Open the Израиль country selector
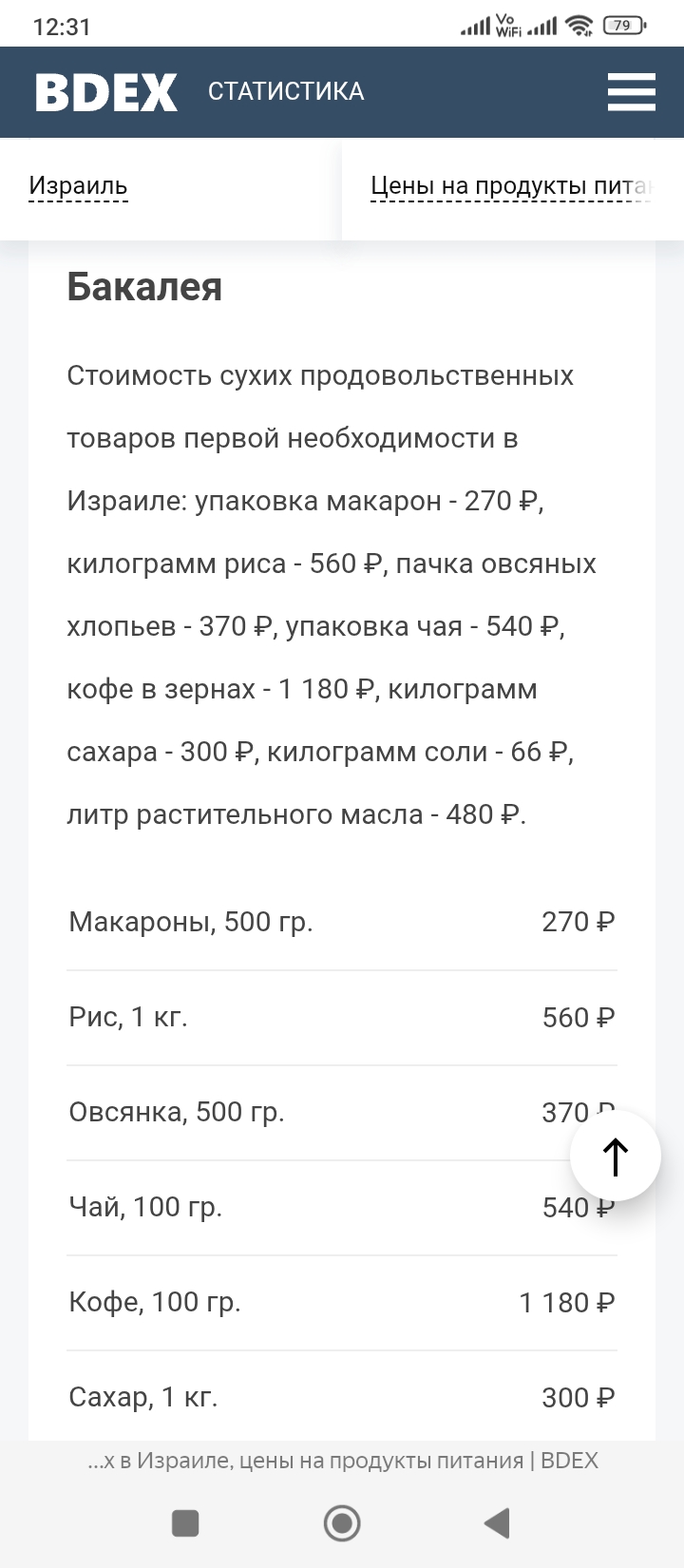 pyautogui.click(x=77, y=185)
